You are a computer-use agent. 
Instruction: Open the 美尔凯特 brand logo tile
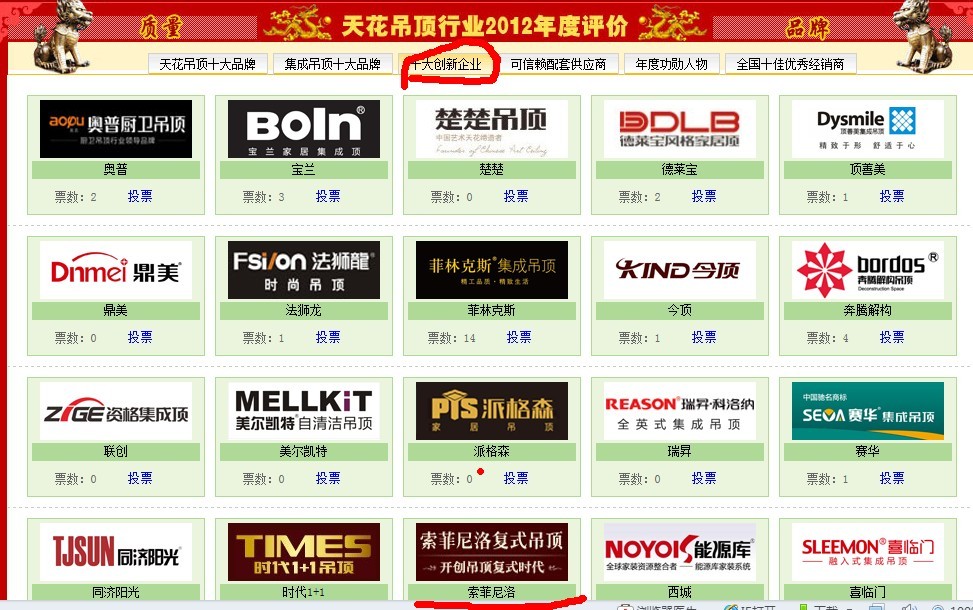click(304, 411)
